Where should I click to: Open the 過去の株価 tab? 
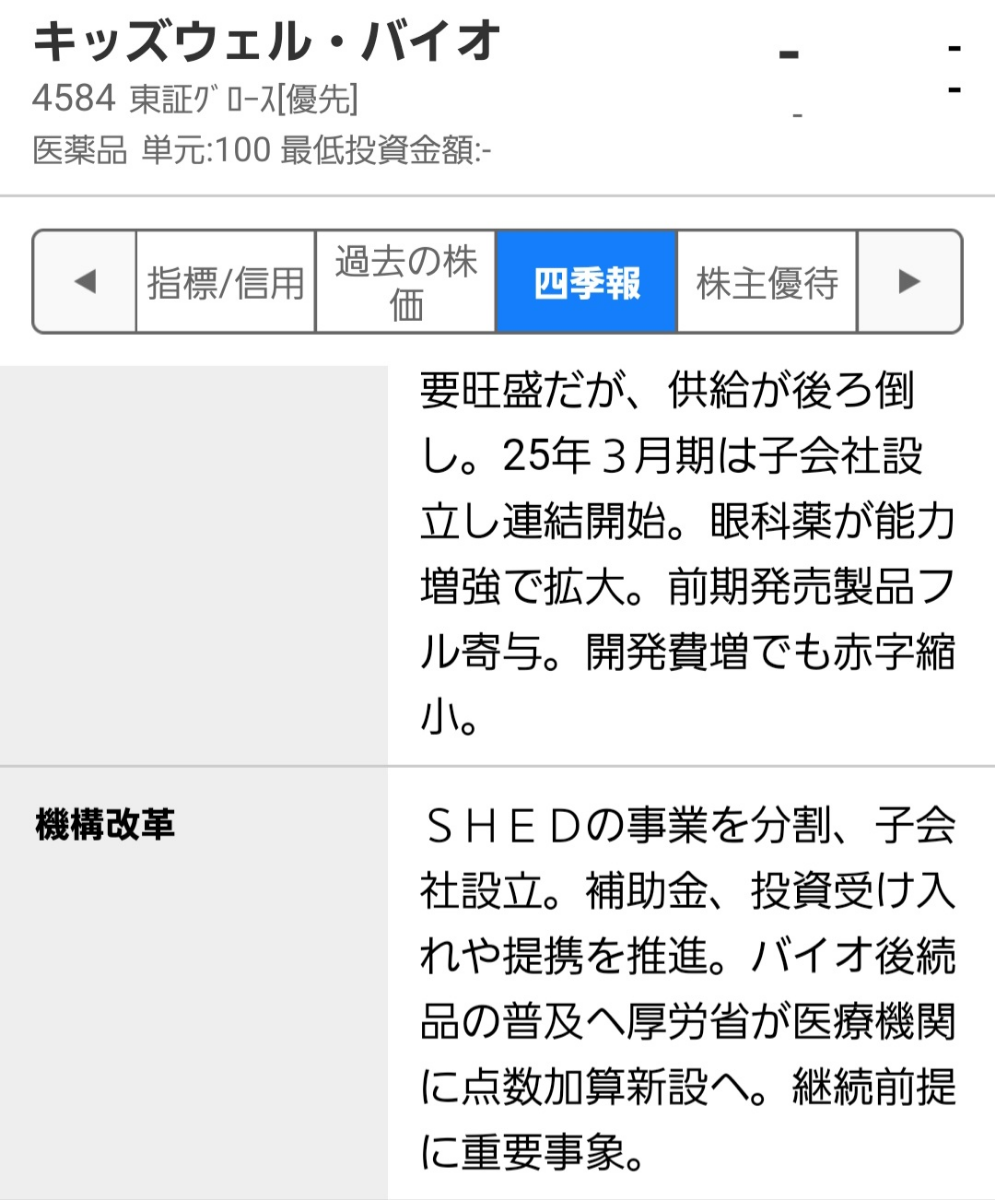coord(406,282)
